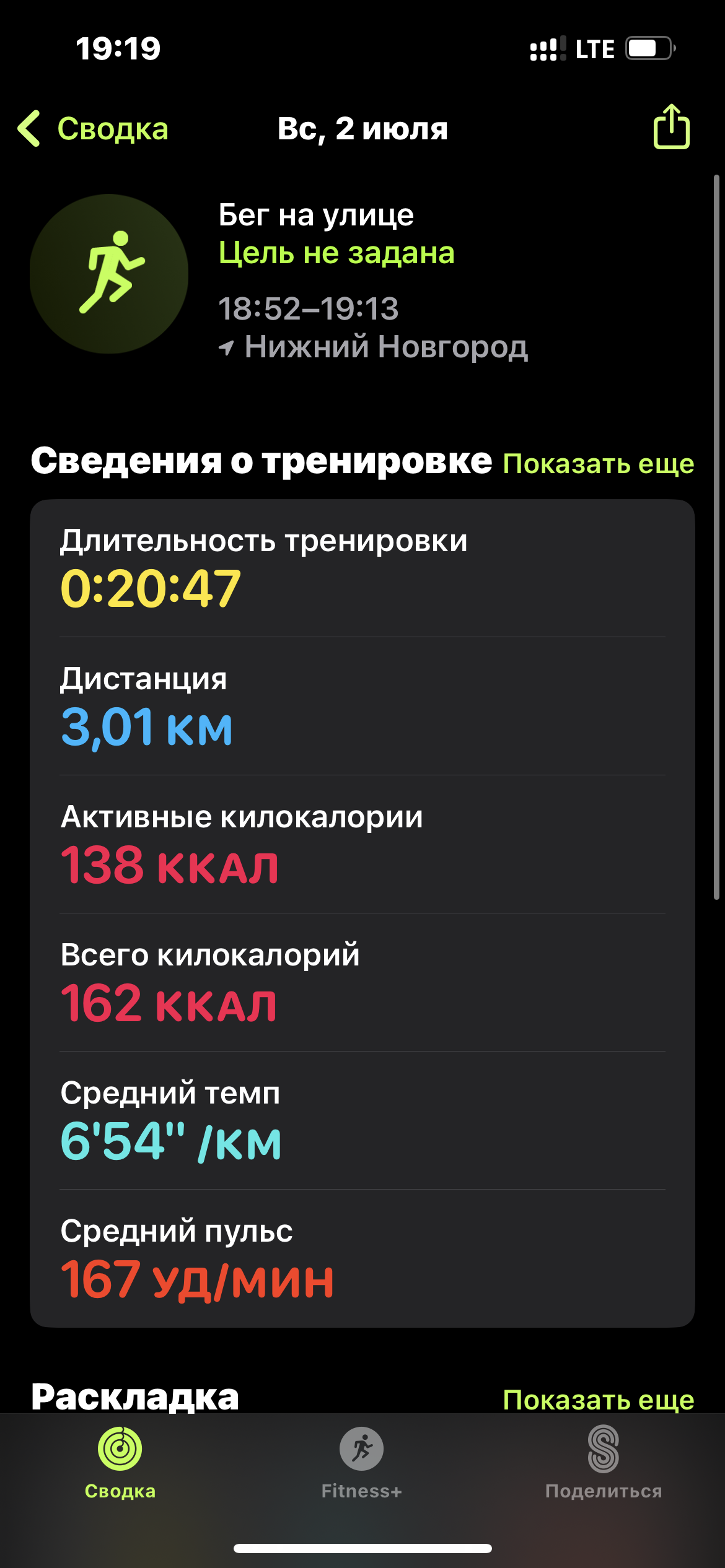Switch to the Fitness+ tab

[362, 1464]
